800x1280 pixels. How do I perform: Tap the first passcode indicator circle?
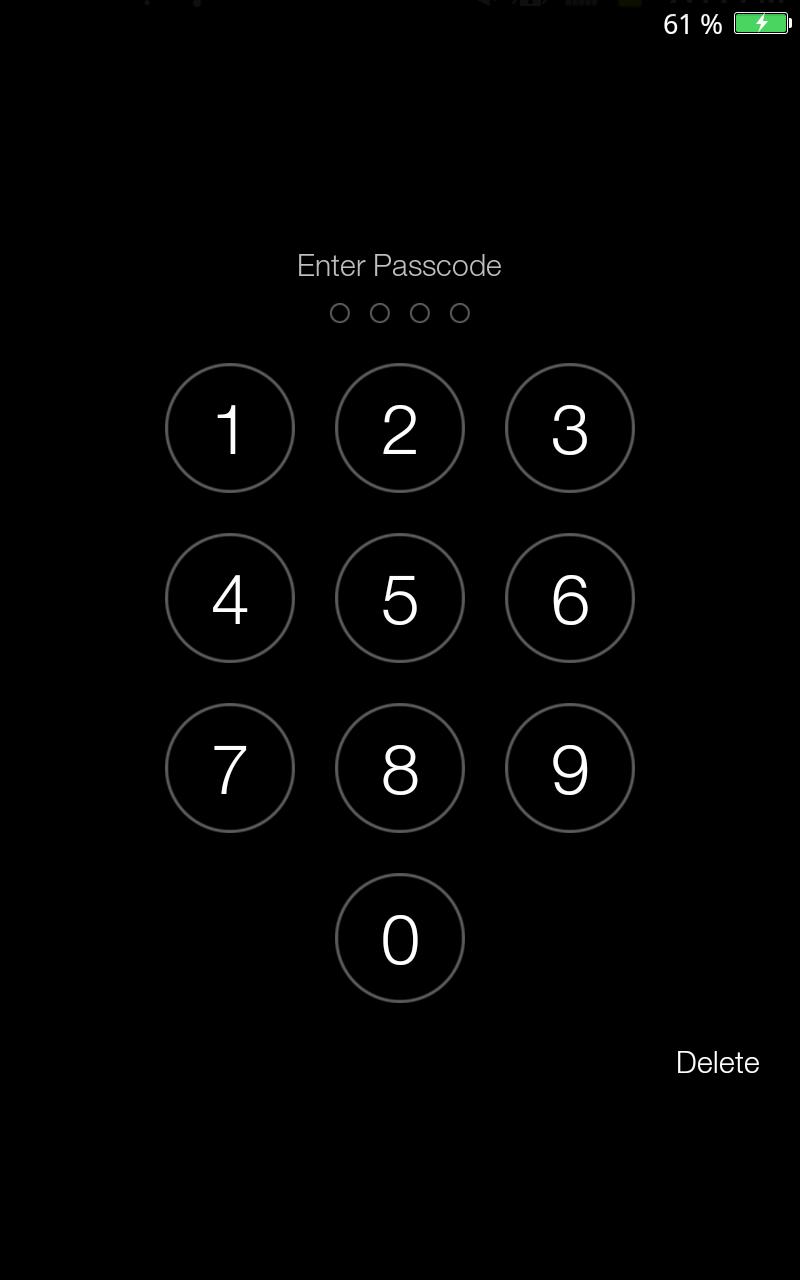click(340, 312)
